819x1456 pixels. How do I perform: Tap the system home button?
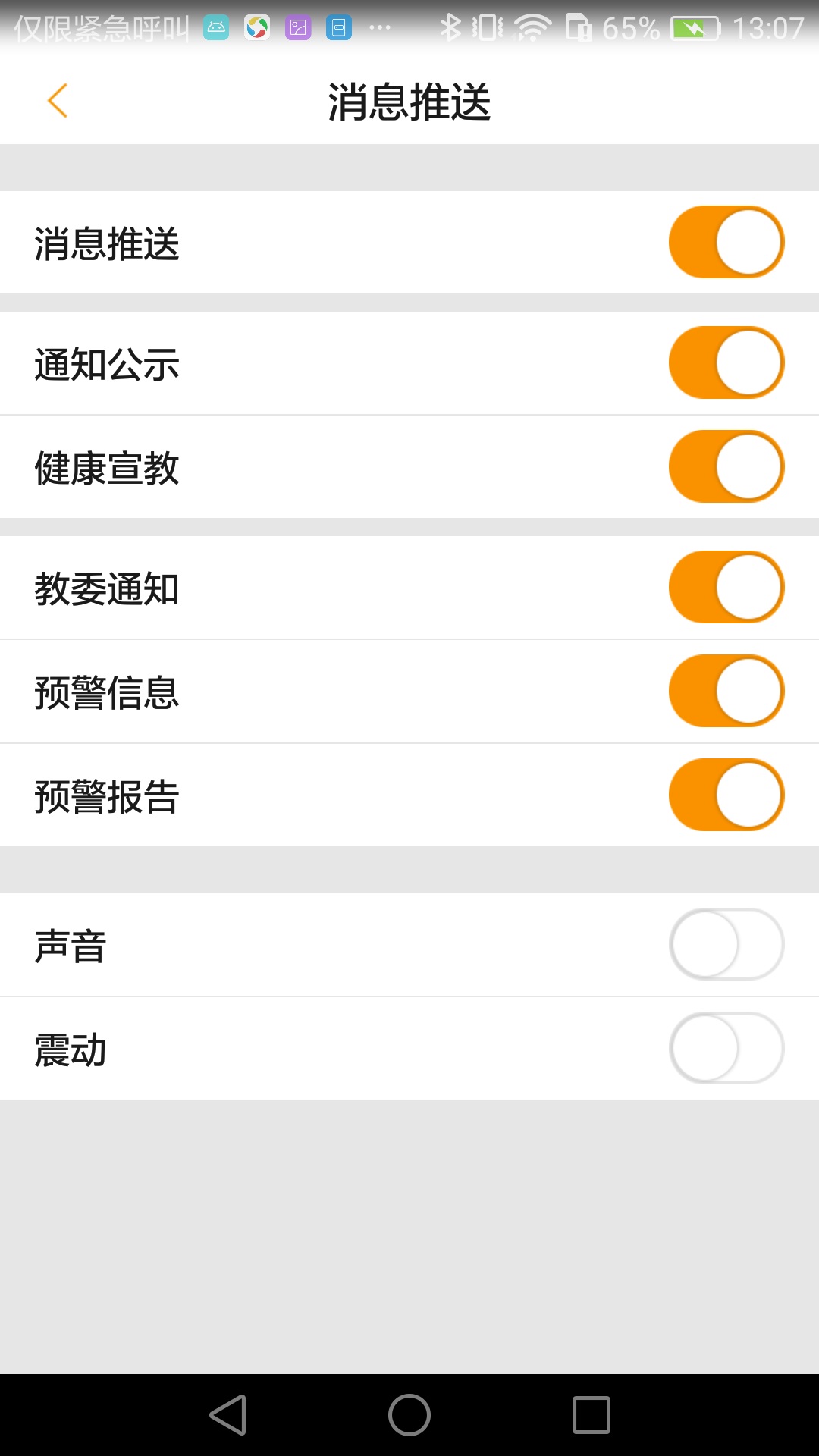coord(409,1415)
